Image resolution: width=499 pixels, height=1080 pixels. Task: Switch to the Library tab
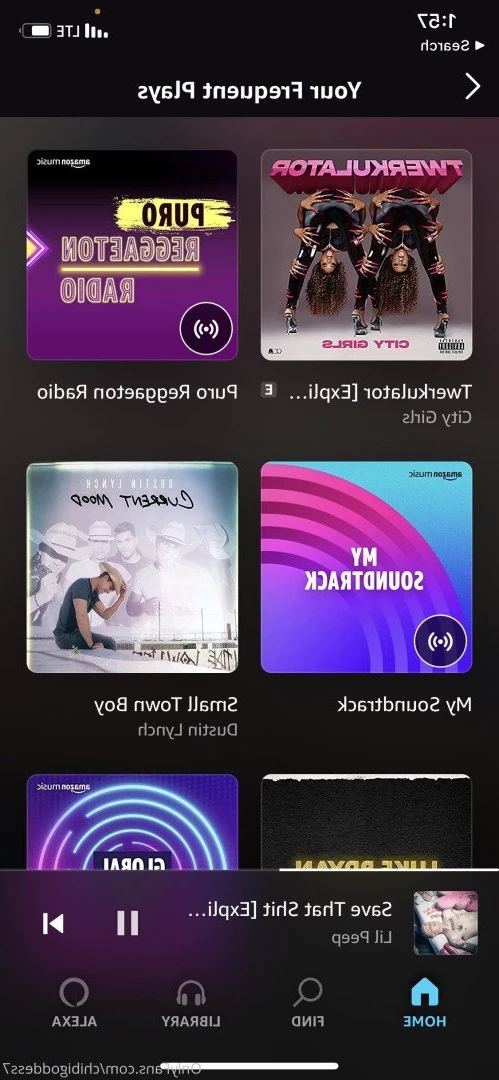[191, 1003]
